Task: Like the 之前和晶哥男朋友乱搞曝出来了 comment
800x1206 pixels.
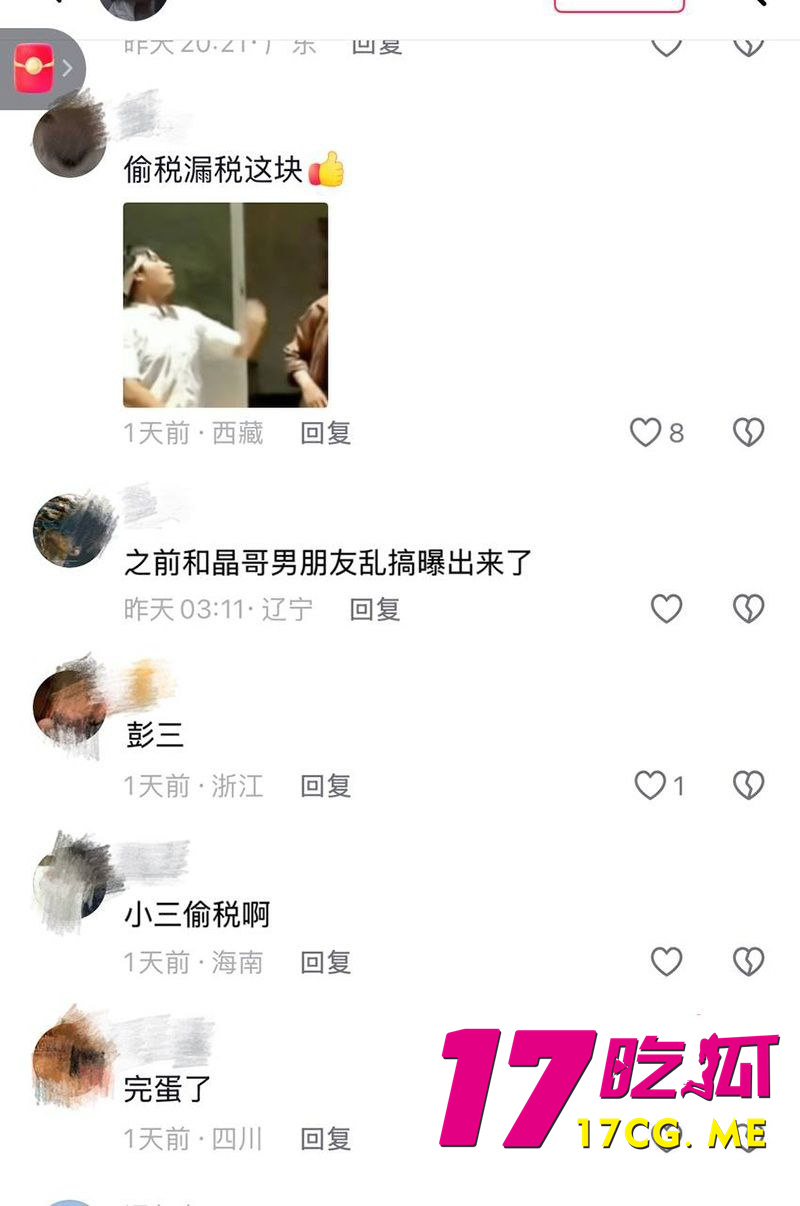Action: tap(666, 609)
